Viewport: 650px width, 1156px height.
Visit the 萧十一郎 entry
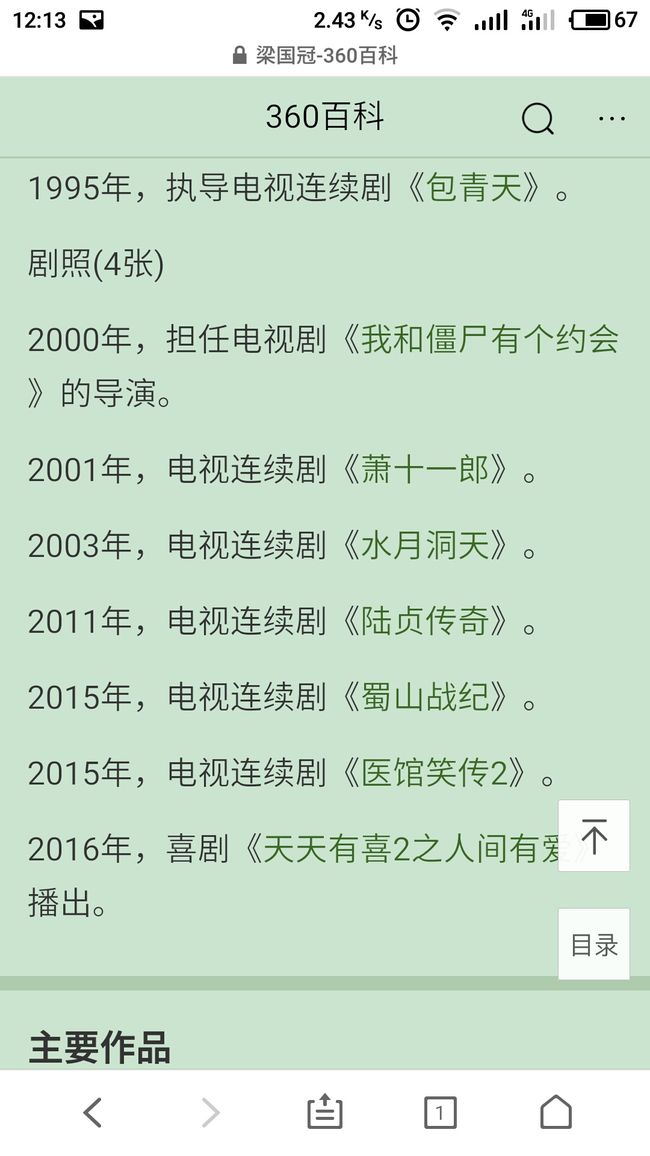coord(425,469)
